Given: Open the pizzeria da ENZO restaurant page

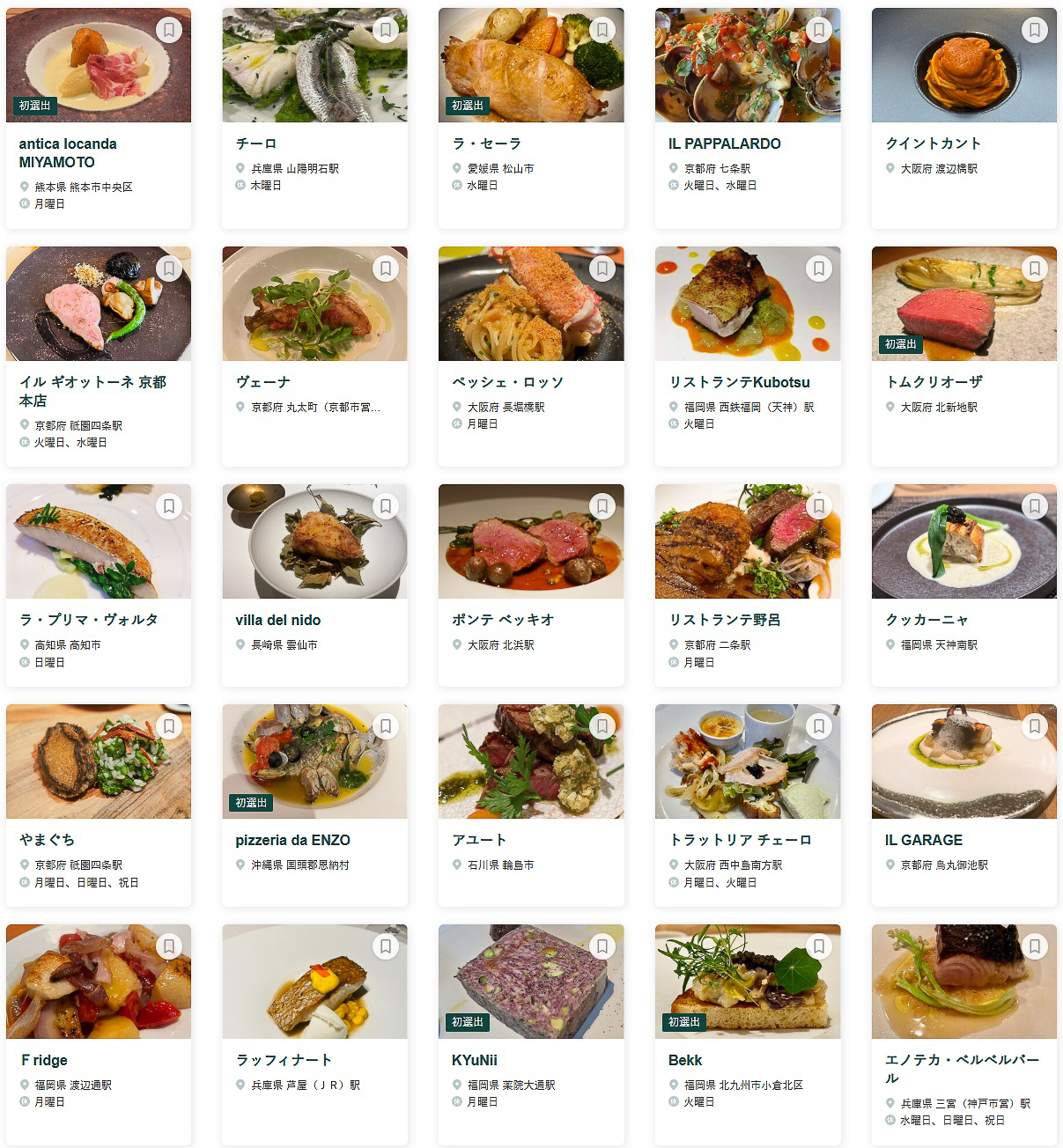Looking at the screenshot, I should 293,840.
